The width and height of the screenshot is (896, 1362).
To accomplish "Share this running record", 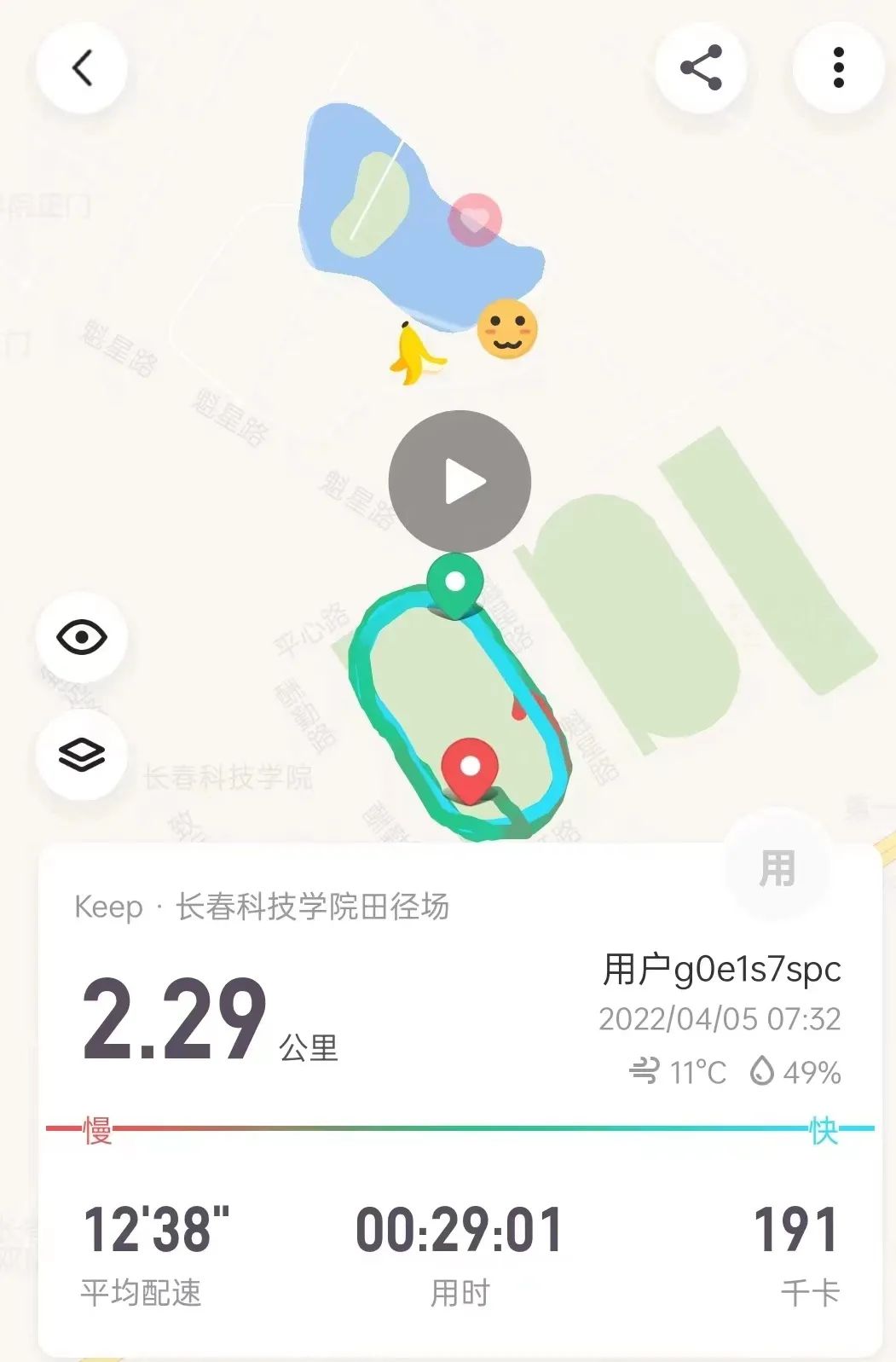I will tap(701, 68).
